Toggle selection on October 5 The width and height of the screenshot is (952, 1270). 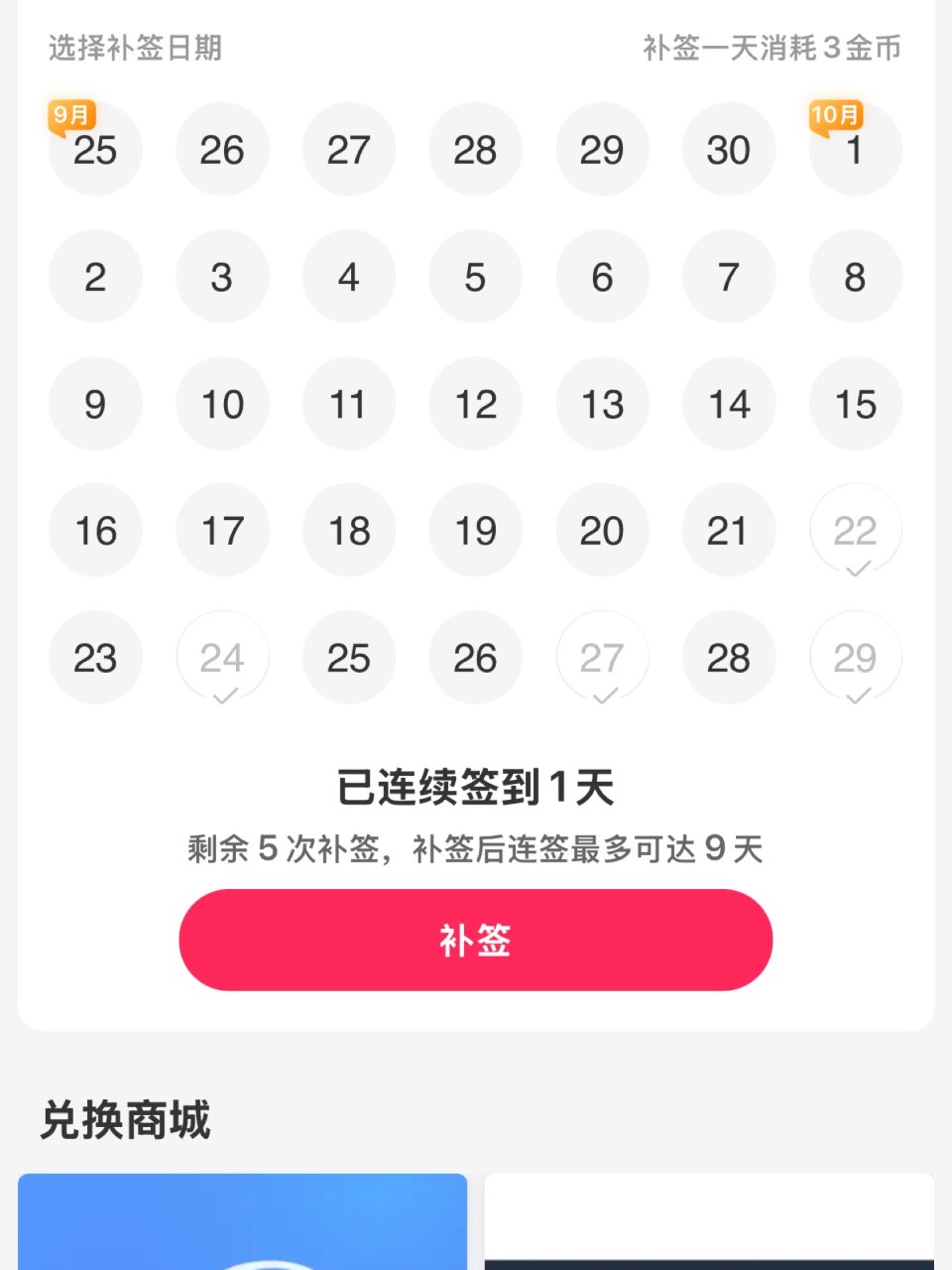pyautogui.click(x=475, y=277)
